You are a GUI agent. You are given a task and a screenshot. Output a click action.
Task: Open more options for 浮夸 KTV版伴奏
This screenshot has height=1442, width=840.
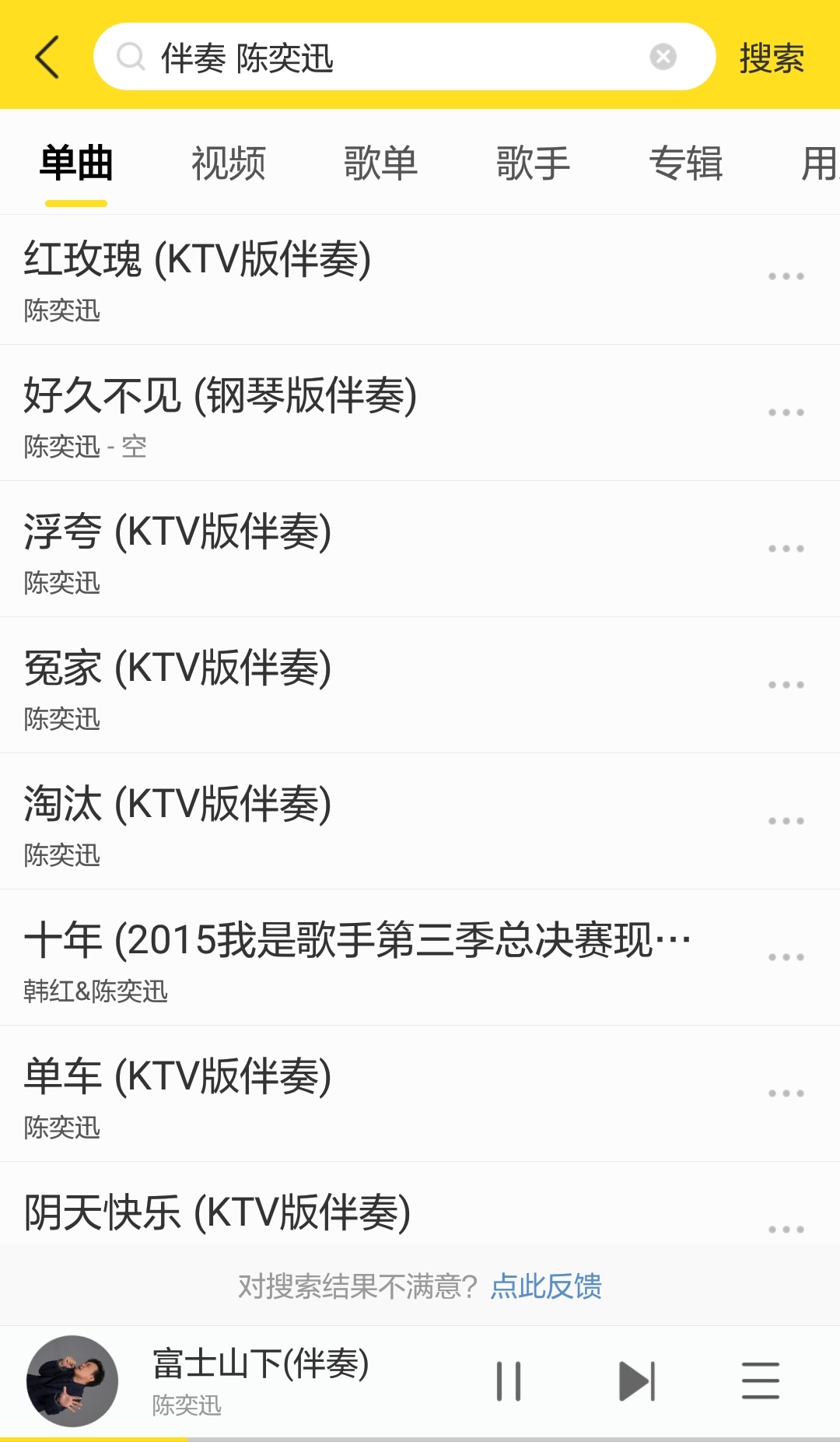(788, 549)
